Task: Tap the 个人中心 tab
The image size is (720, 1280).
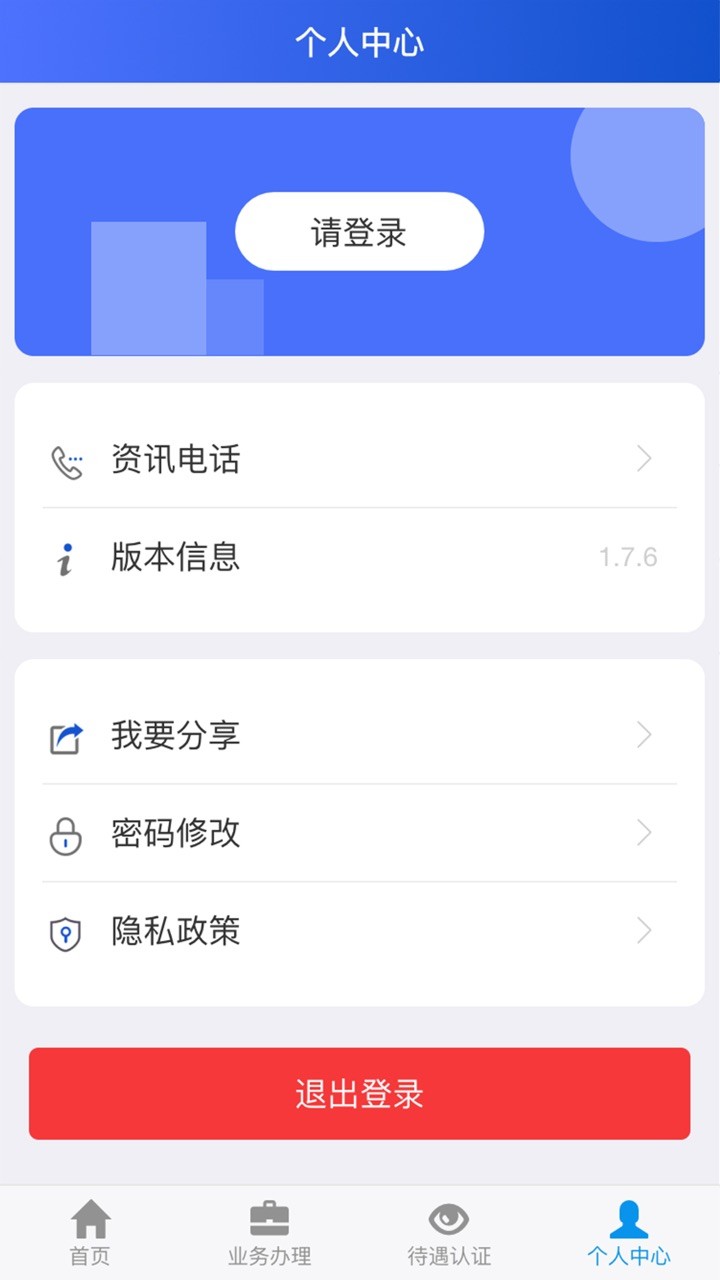Action: point(628,1233)
